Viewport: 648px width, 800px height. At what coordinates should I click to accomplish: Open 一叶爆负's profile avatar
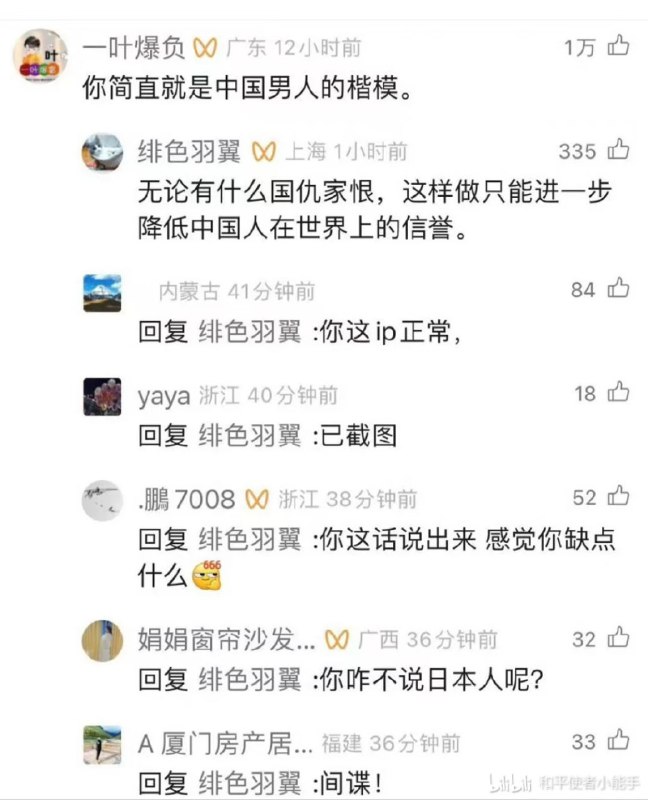tap(40, 56)
